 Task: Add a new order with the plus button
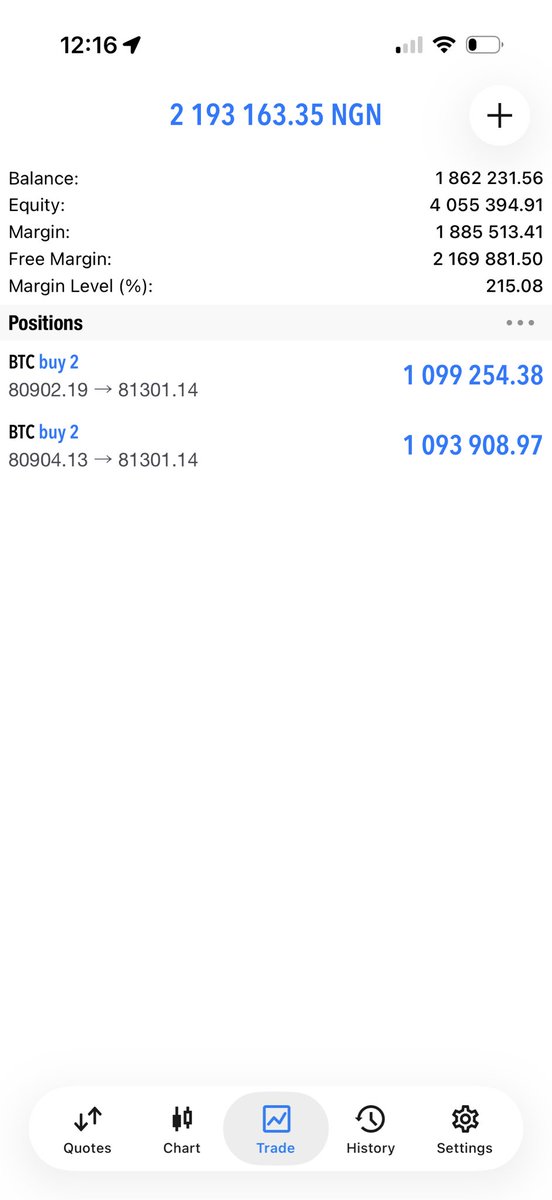(499, 116)
